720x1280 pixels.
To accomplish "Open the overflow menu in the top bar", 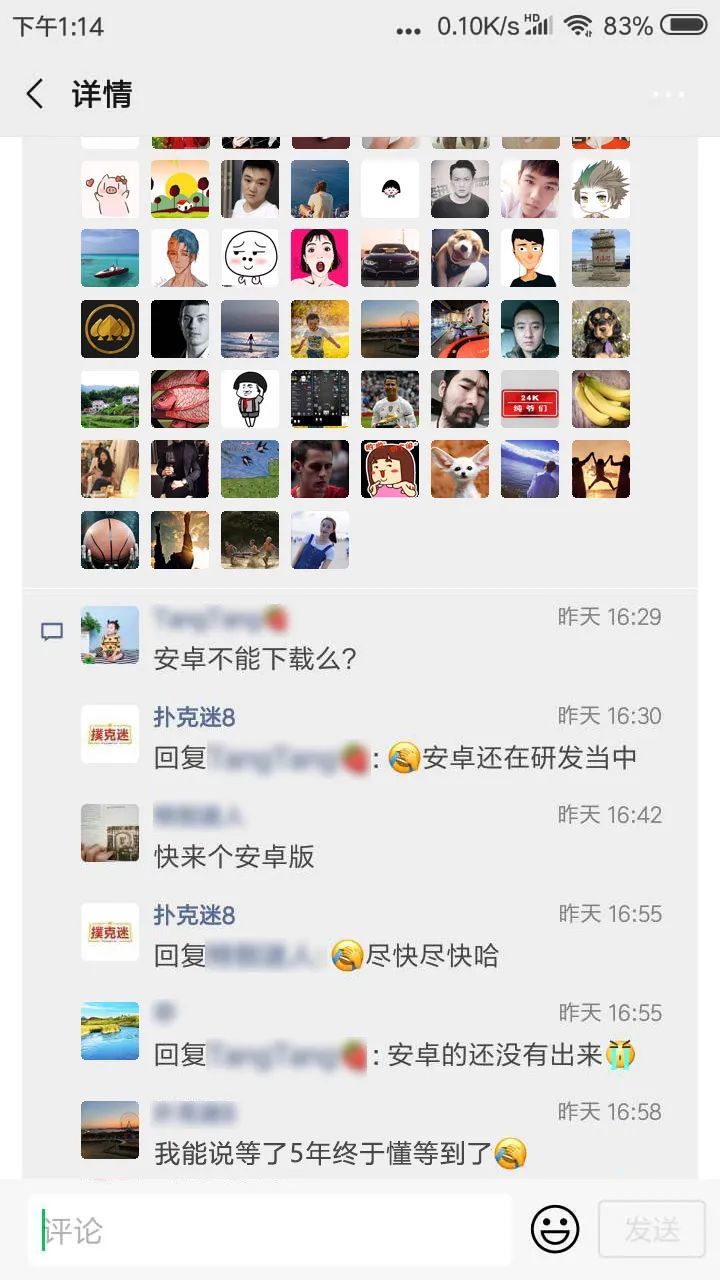I will [668, 95].
